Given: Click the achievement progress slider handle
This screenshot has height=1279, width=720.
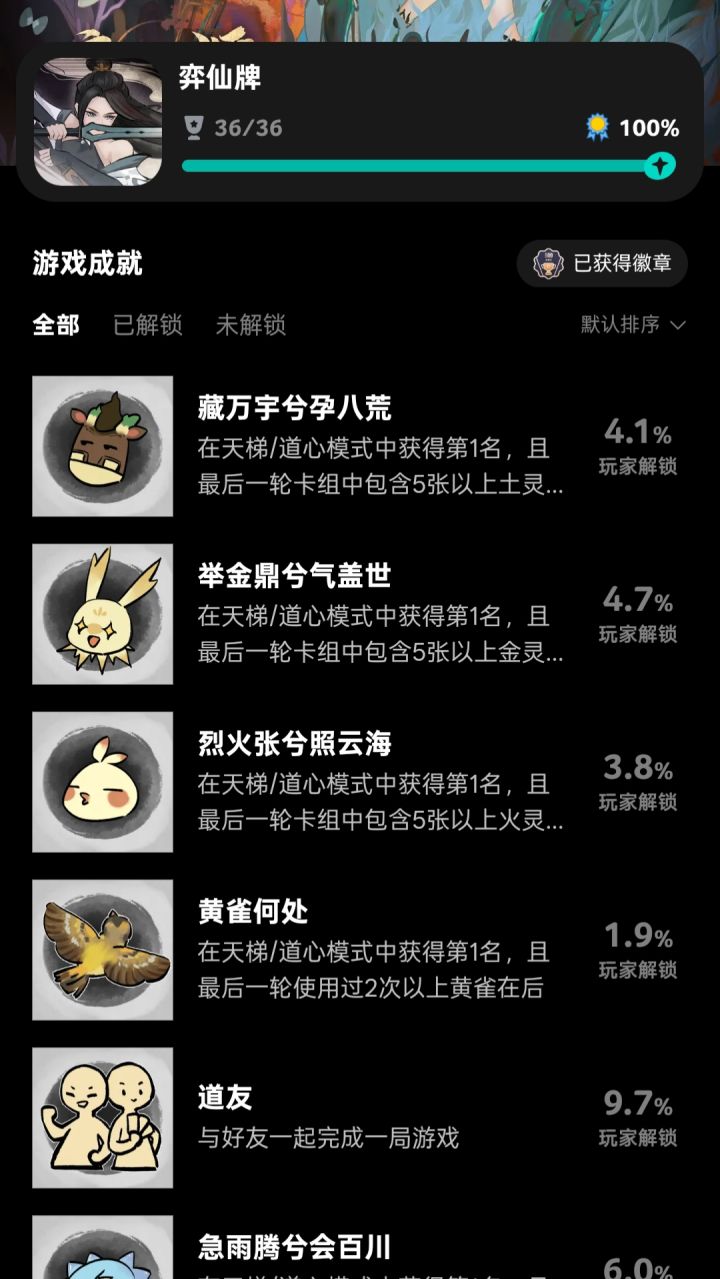Looking at the screenshot, I should point(659,165).
